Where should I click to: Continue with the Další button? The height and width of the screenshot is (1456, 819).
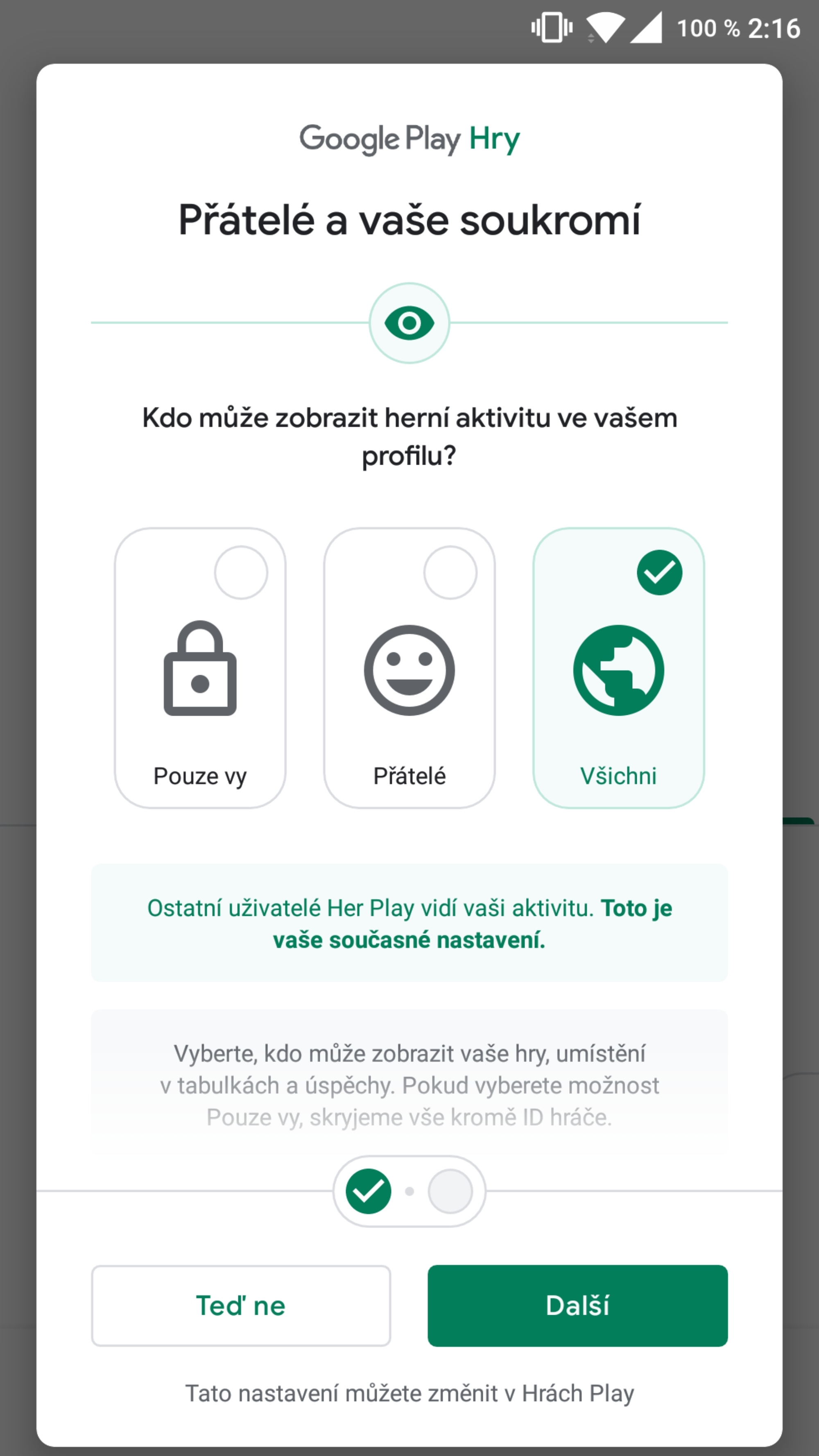[577, 1306]
